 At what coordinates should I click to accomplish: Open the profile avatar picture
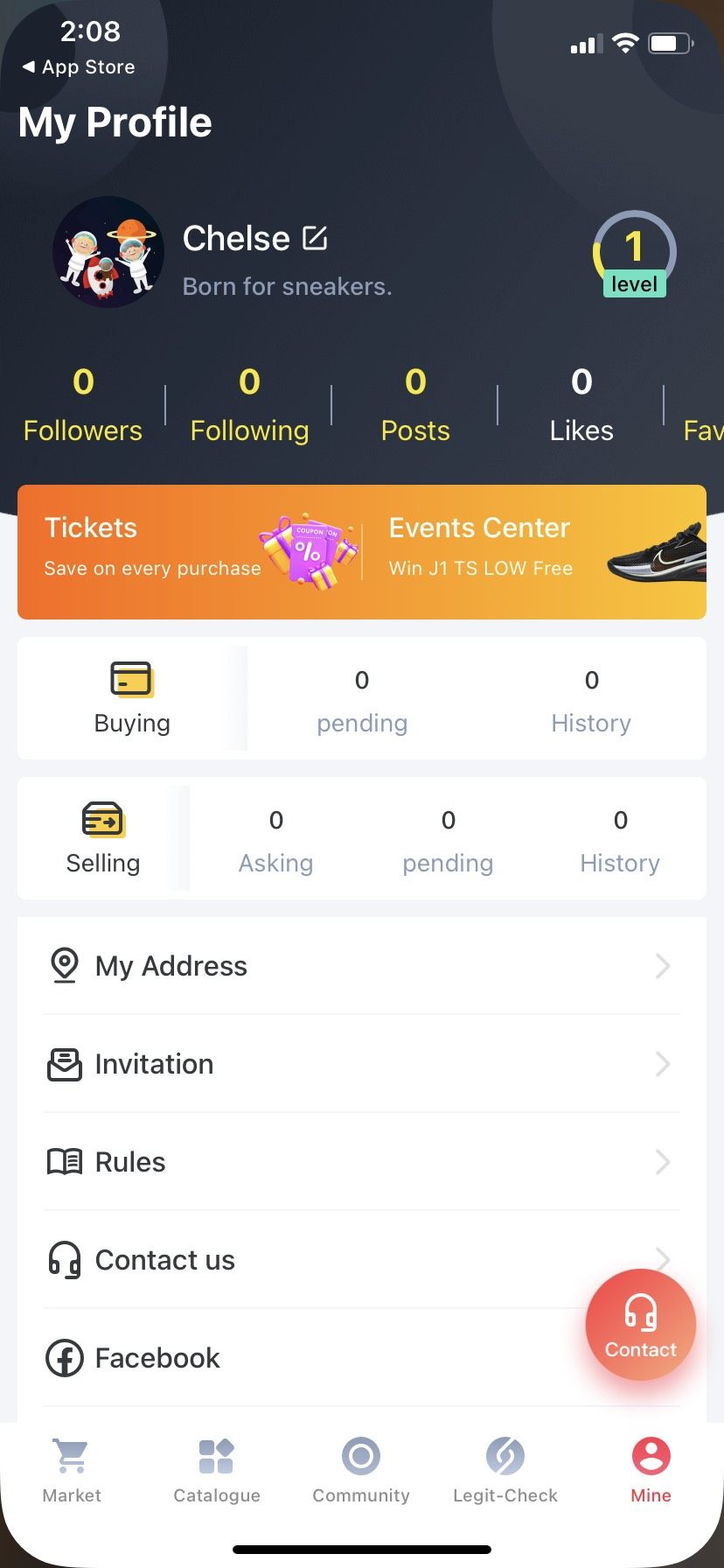(108, 252)
